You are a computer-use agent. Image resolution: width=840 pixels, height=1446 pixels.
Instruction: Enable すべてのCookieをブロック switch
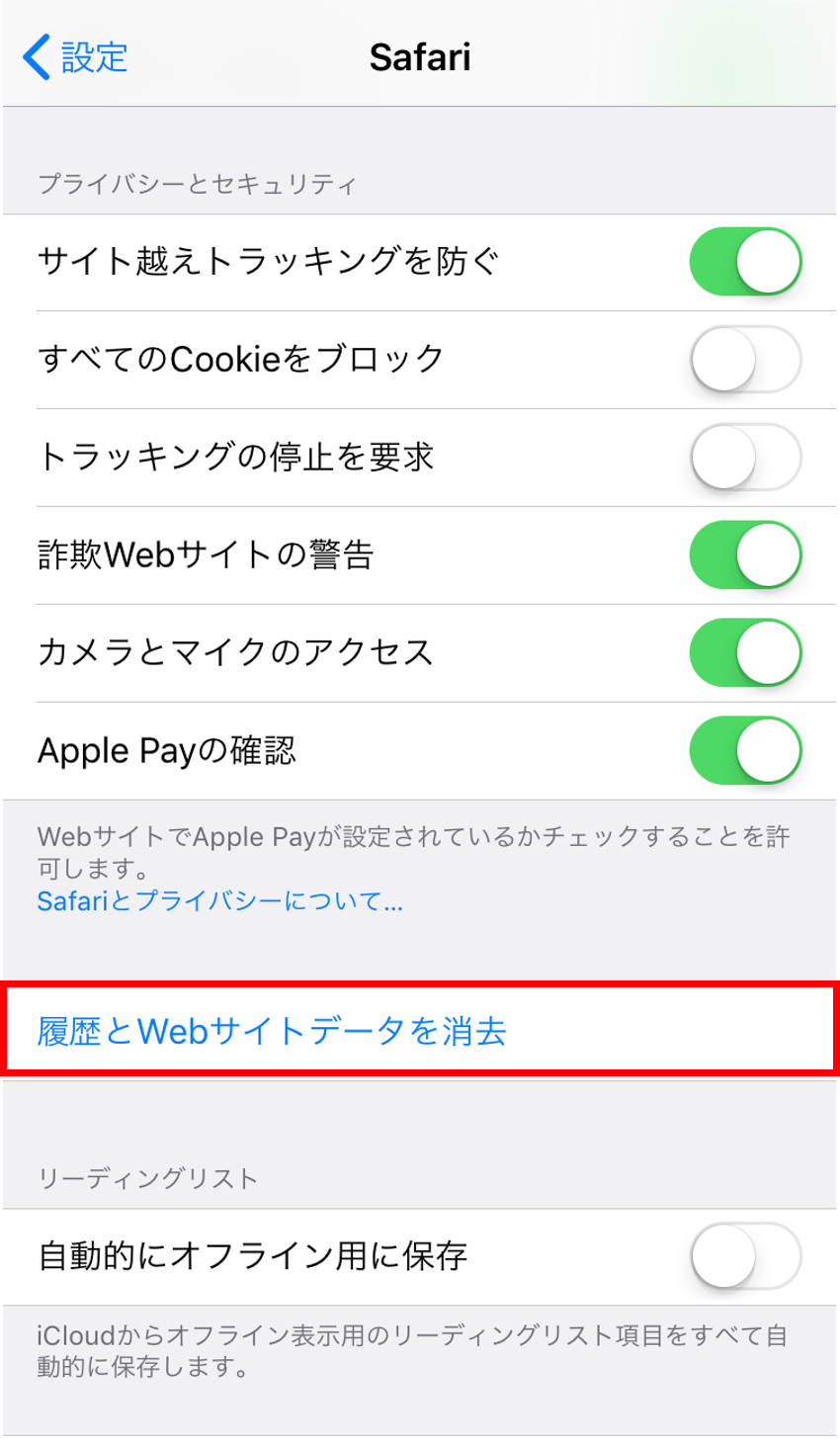tap(745, 360)
